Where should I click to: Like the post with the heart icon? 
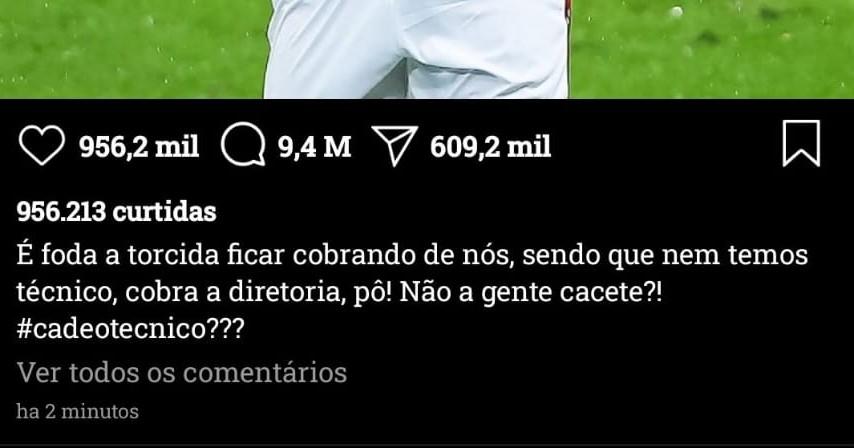click(x=43, y=147)
